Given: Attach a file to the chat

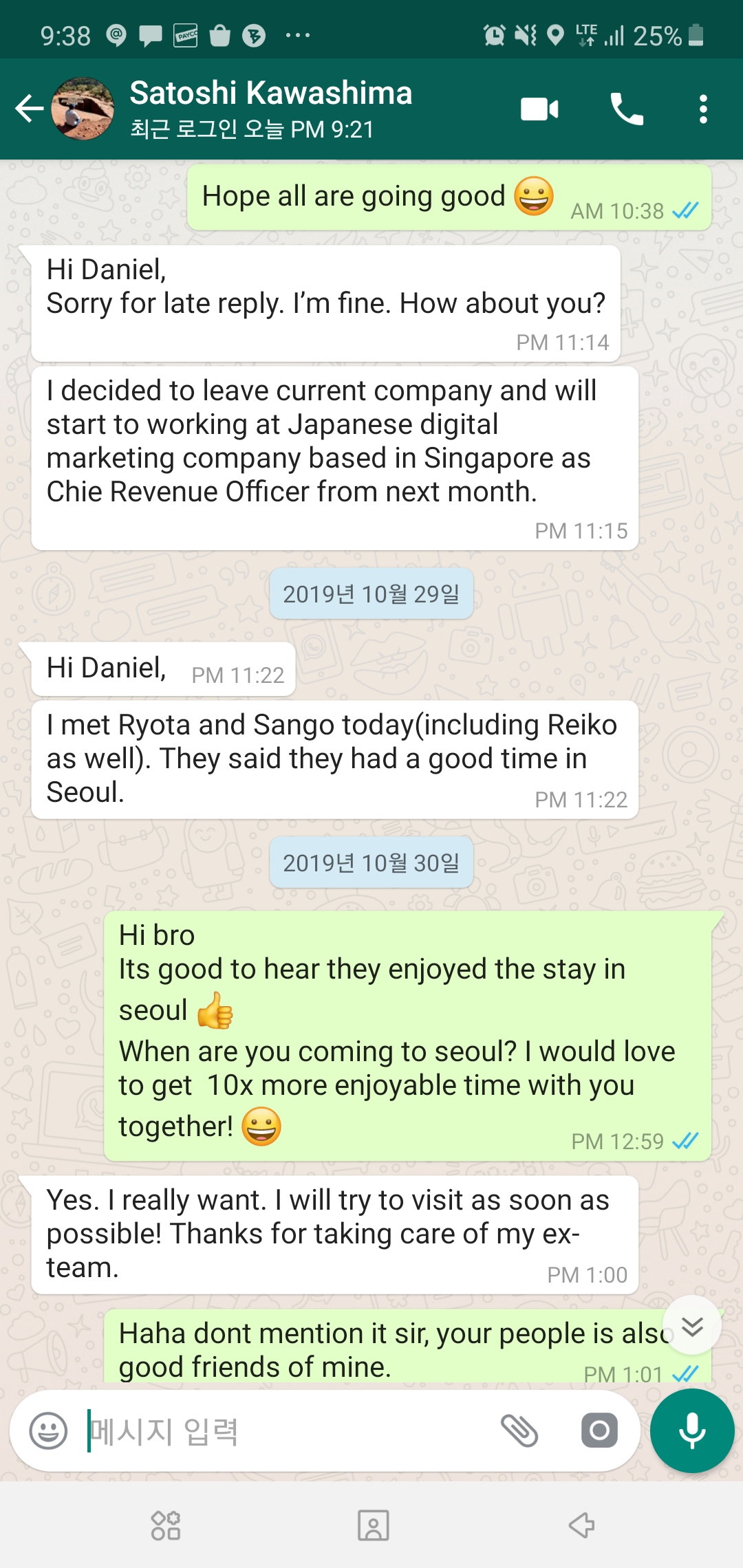Looking at the screenshot, I should pos(519,1431).
